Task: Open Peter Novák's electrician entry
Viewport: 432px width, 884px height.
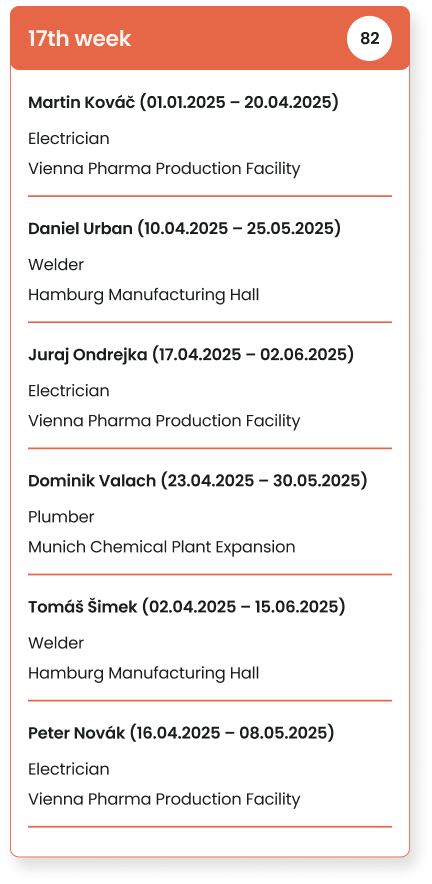Action: pos(210,766)
